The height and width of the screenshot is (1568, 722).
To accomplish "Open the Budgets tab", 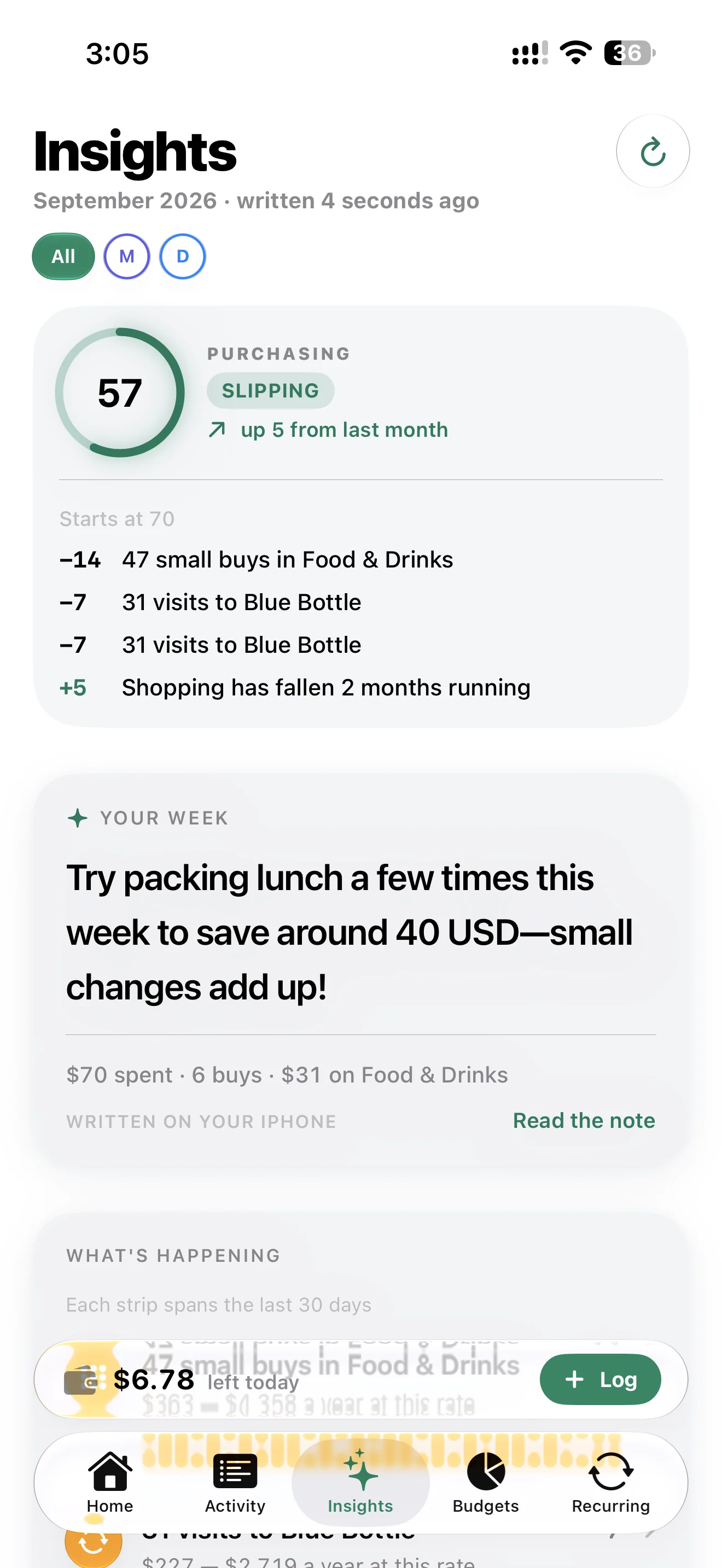I will [x=486, y=1483].
